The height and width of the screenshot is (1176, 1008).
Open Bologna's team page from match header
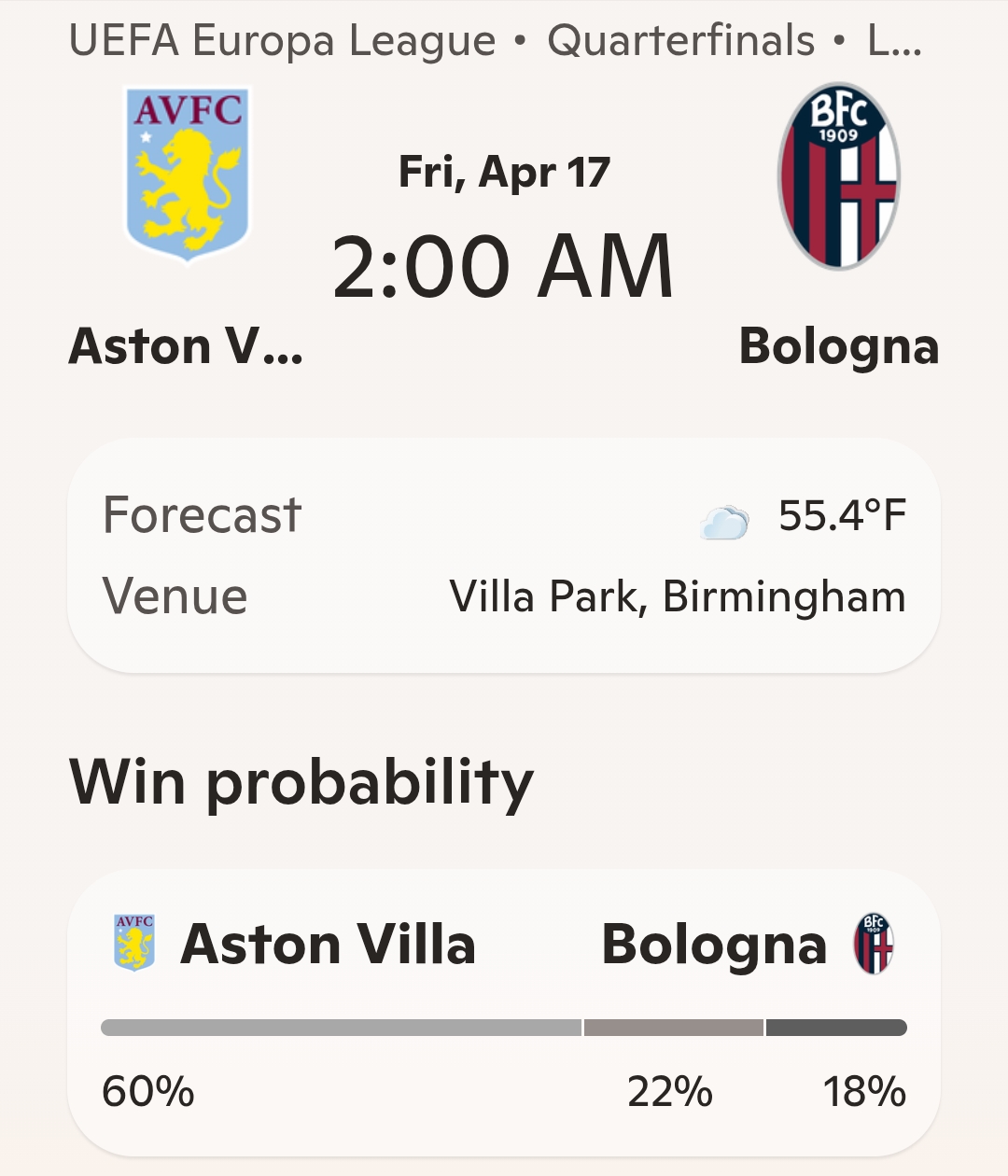click(838, 177)
